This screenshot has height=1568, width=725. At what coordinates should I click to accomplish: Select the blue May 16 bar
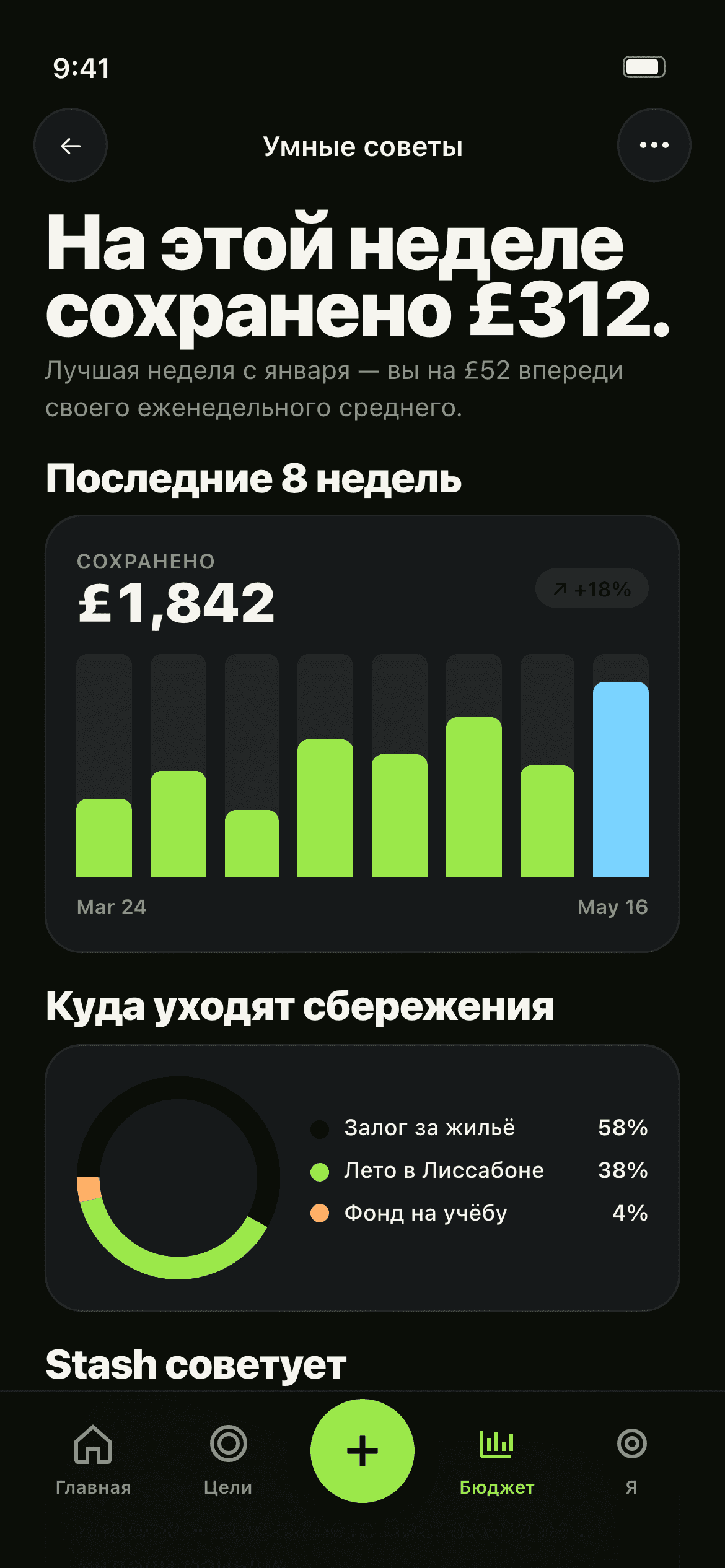[x=620, y=779]
